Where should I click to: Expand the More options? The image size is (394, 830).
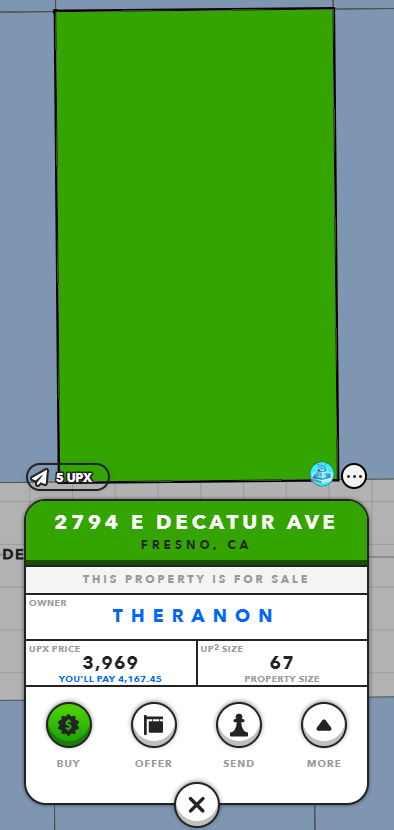(324, 725)
